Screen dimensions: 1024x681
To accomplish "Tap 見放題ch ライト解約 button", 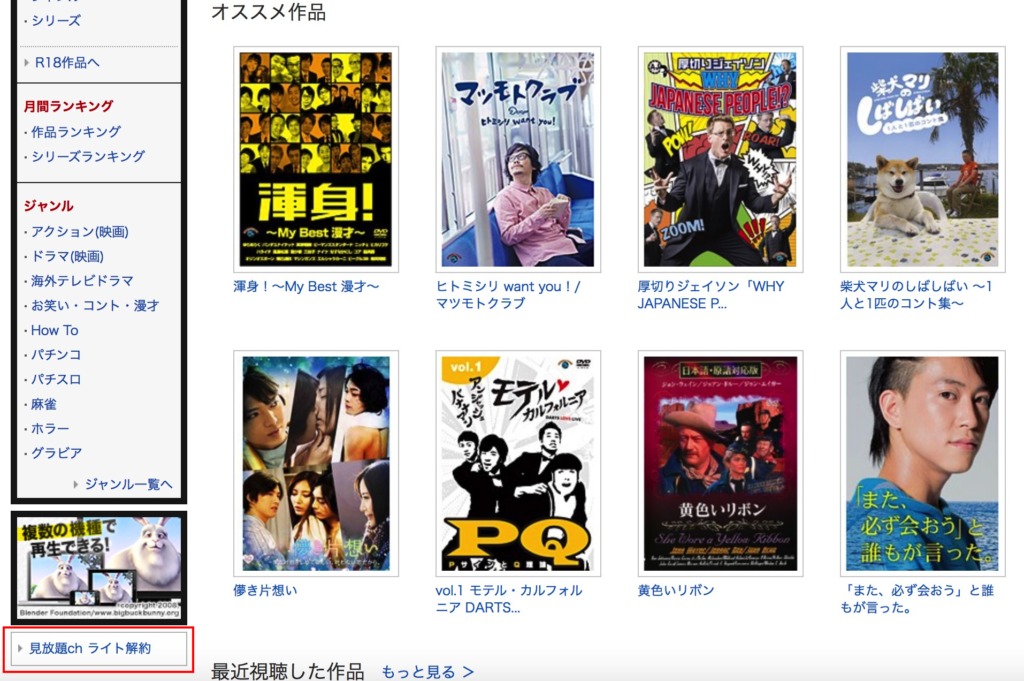I will click(98, 649).
